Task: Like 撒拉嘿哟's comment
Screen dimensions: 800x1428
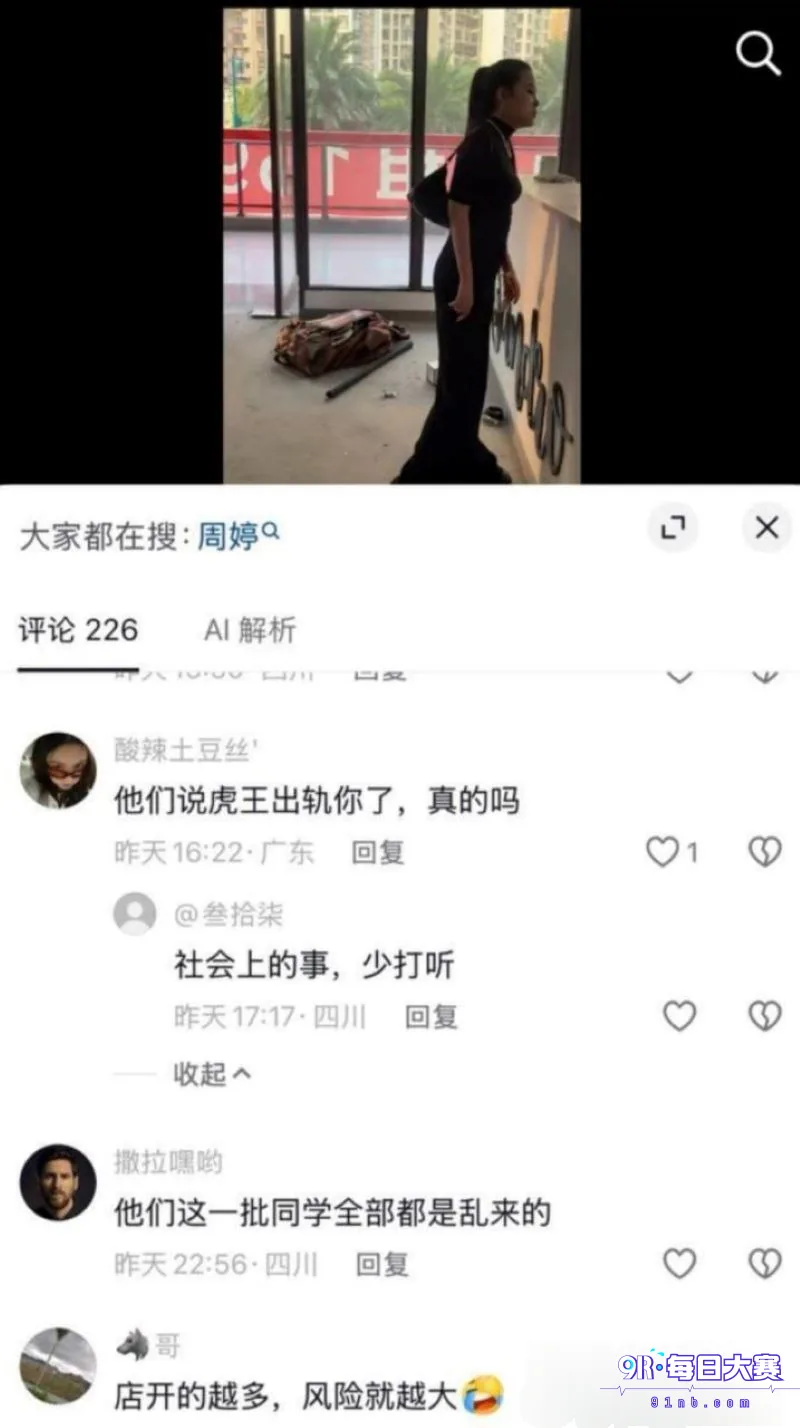Action: pyautogui.click(x=680, y=1264)
